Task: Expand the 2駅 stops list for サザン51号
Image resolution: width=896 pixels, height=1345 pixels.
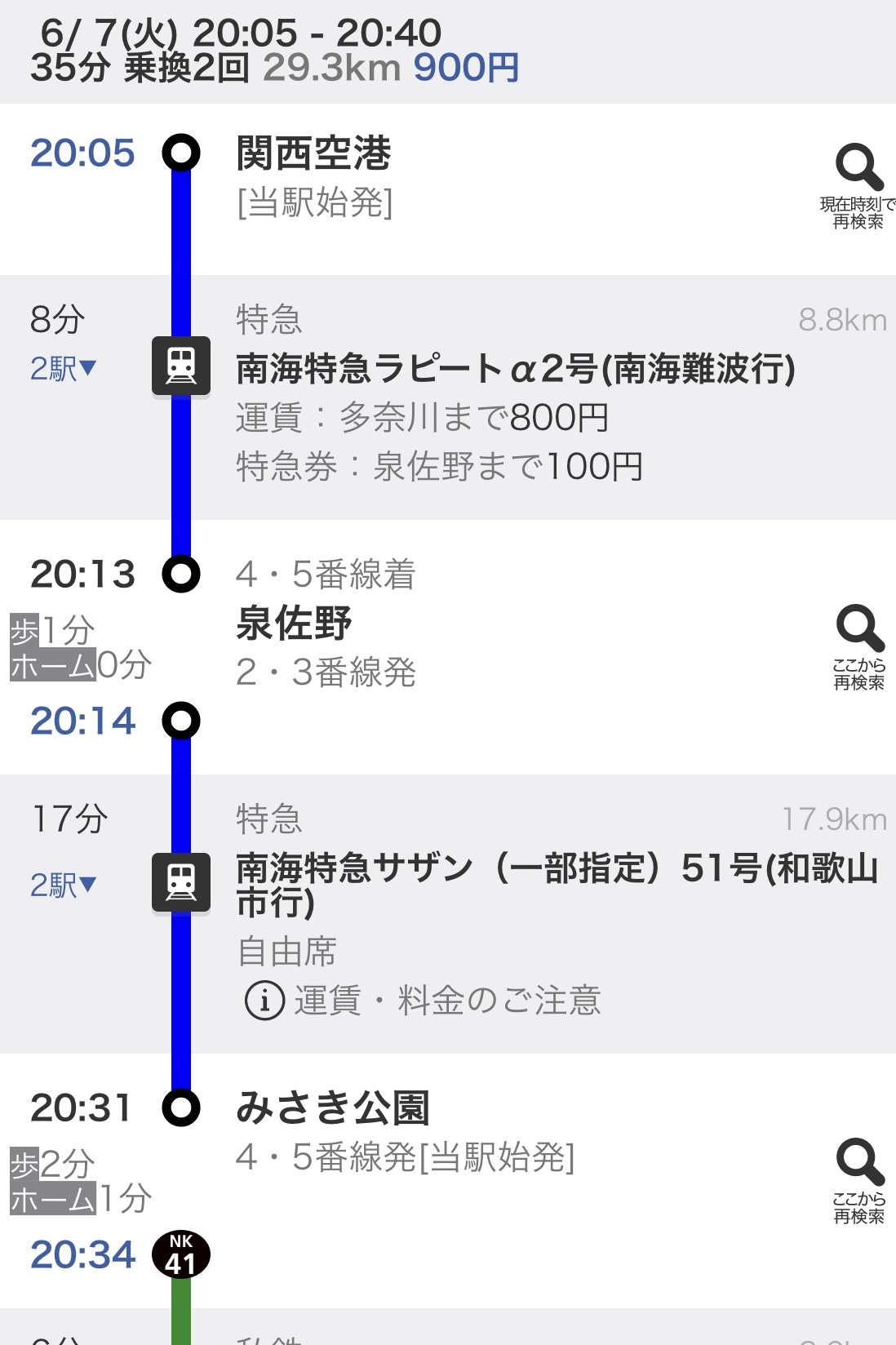Action: 63,885
